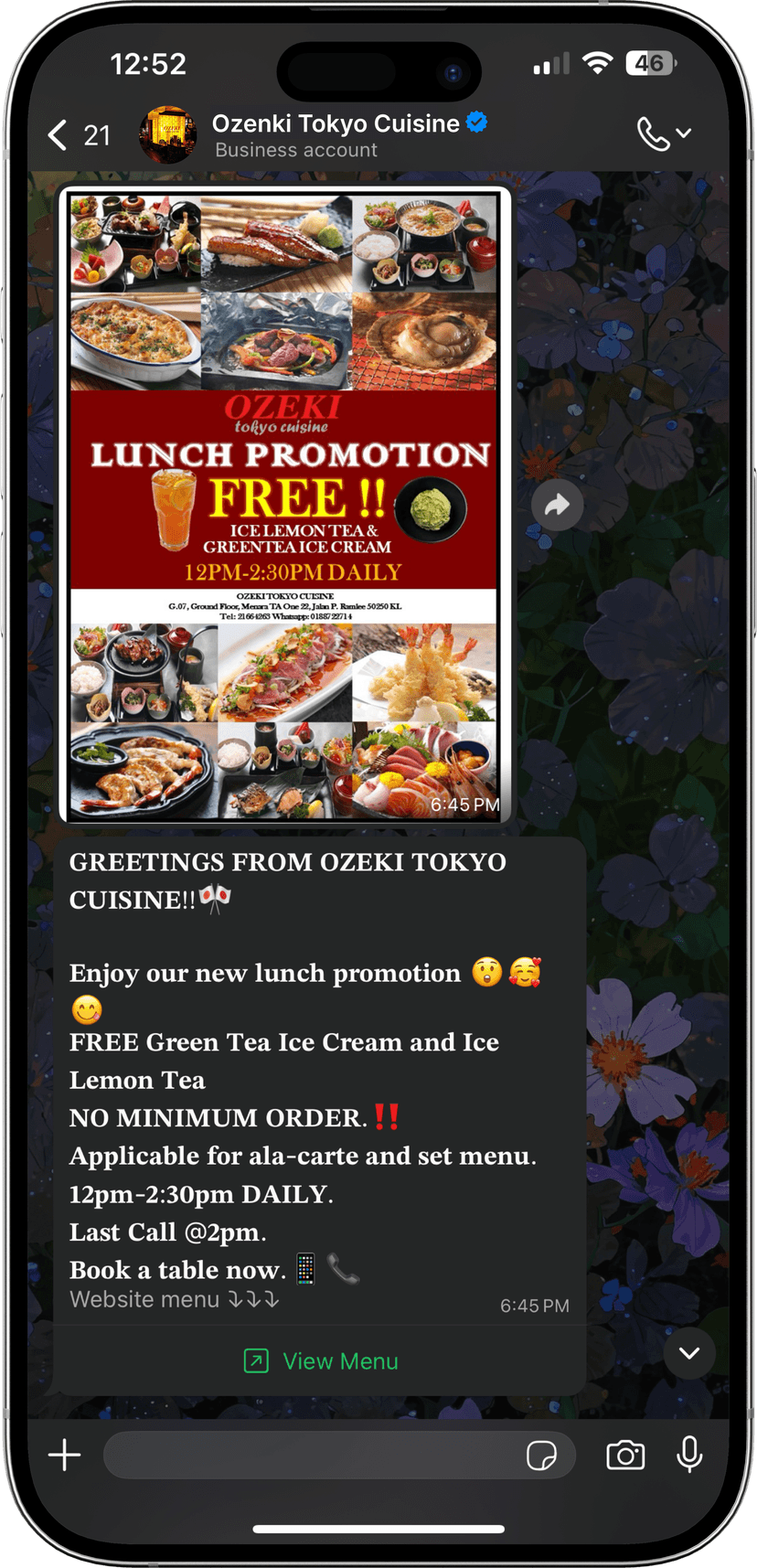Open Ozenki Tokyo Cuisine business profile
Viewport: 757px width, 1568px height.
click(x=335, y=134)
